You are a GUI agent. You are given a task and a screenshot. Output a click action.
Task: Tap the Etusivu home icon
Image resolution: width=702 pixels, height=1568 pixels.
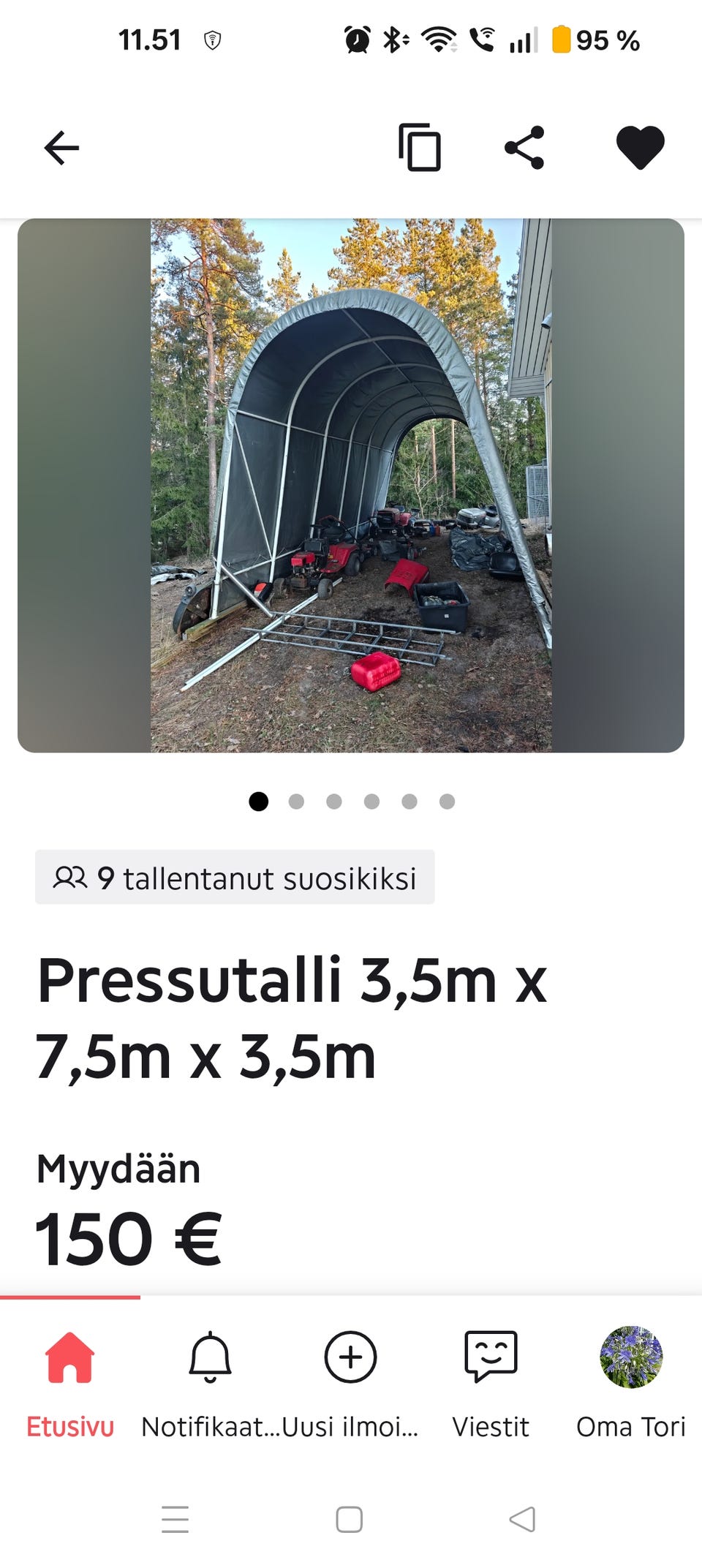[x=69, y=1358]
